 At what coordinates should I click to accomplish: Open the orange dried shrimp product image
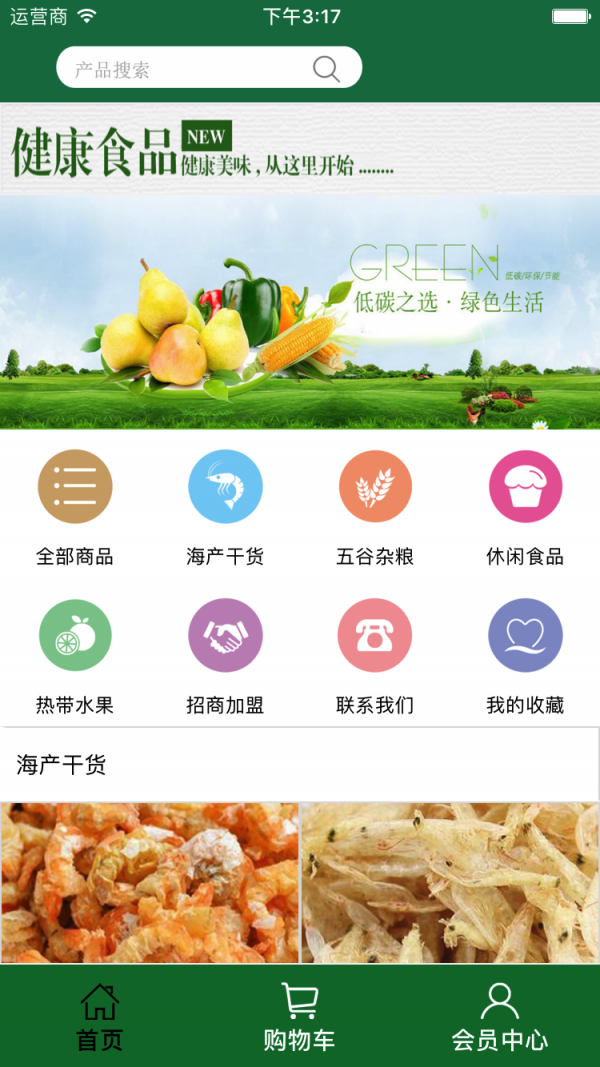click(150, 882)
